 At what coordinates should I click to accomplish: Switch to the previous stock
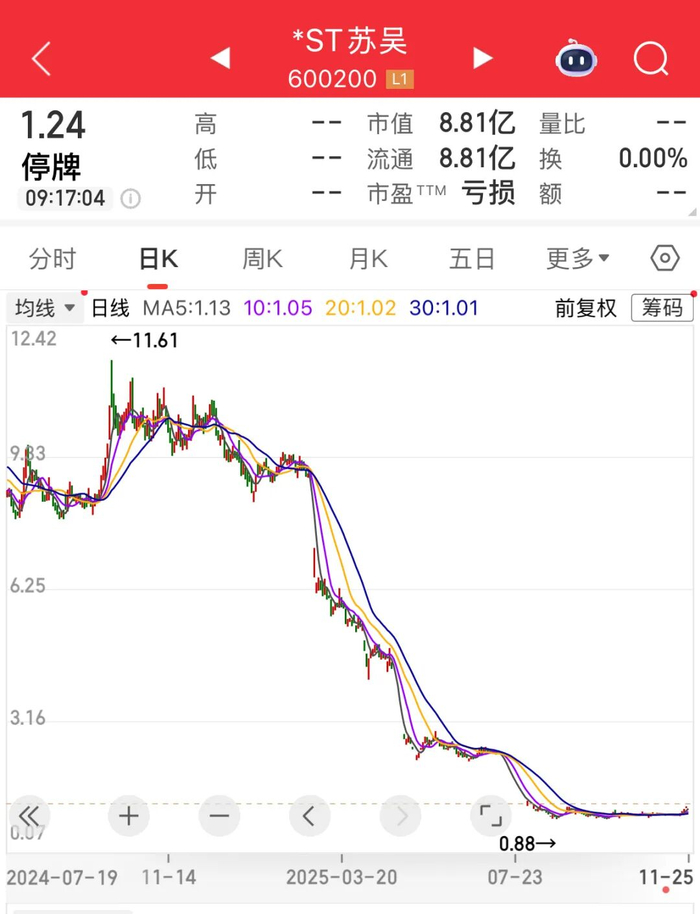pyautogui.click(x=220, y=58)
